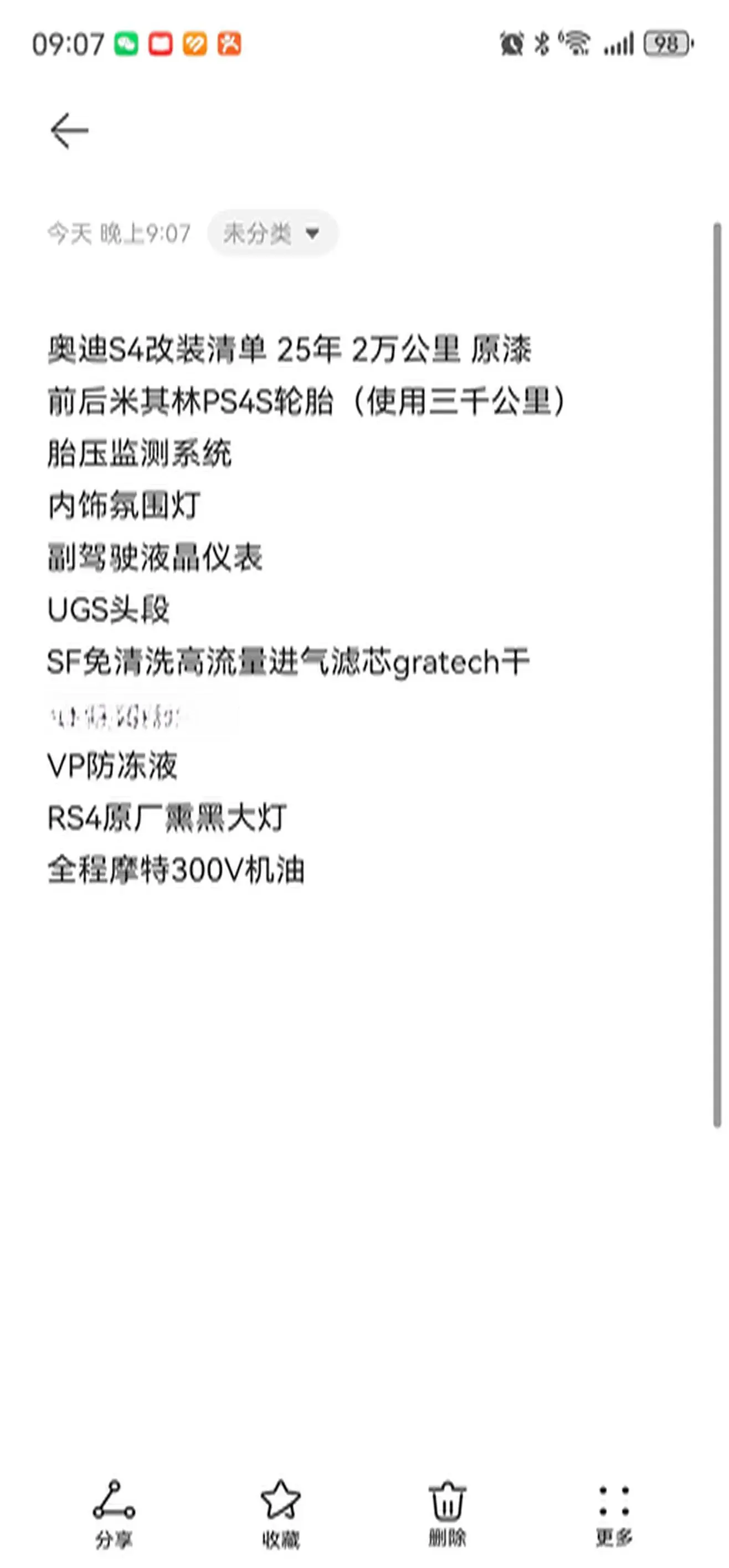Screen dimensions: 729x1568
Task: Delete this note with 删除
Action: pos(447,1513)
